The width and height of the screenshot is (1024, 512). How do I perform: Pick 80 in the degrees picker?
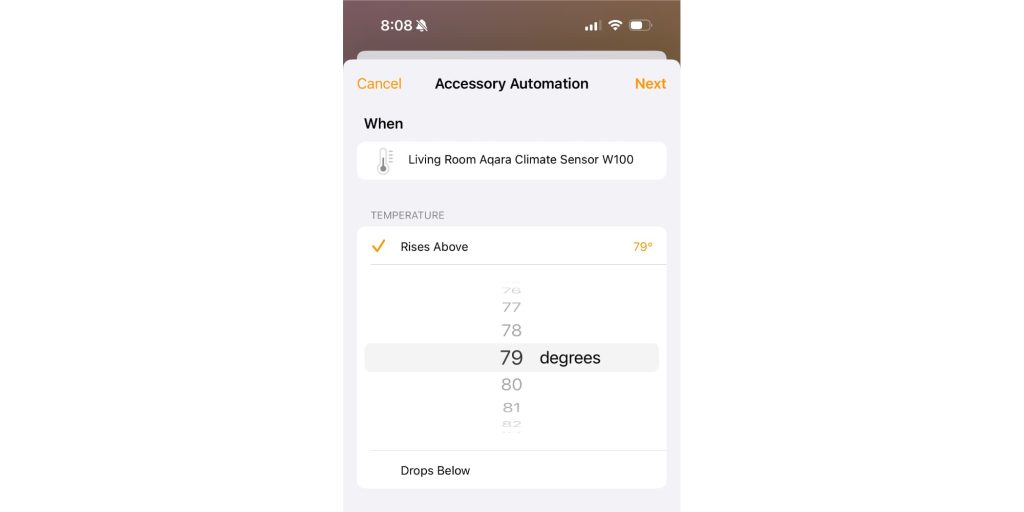point(511,385)
